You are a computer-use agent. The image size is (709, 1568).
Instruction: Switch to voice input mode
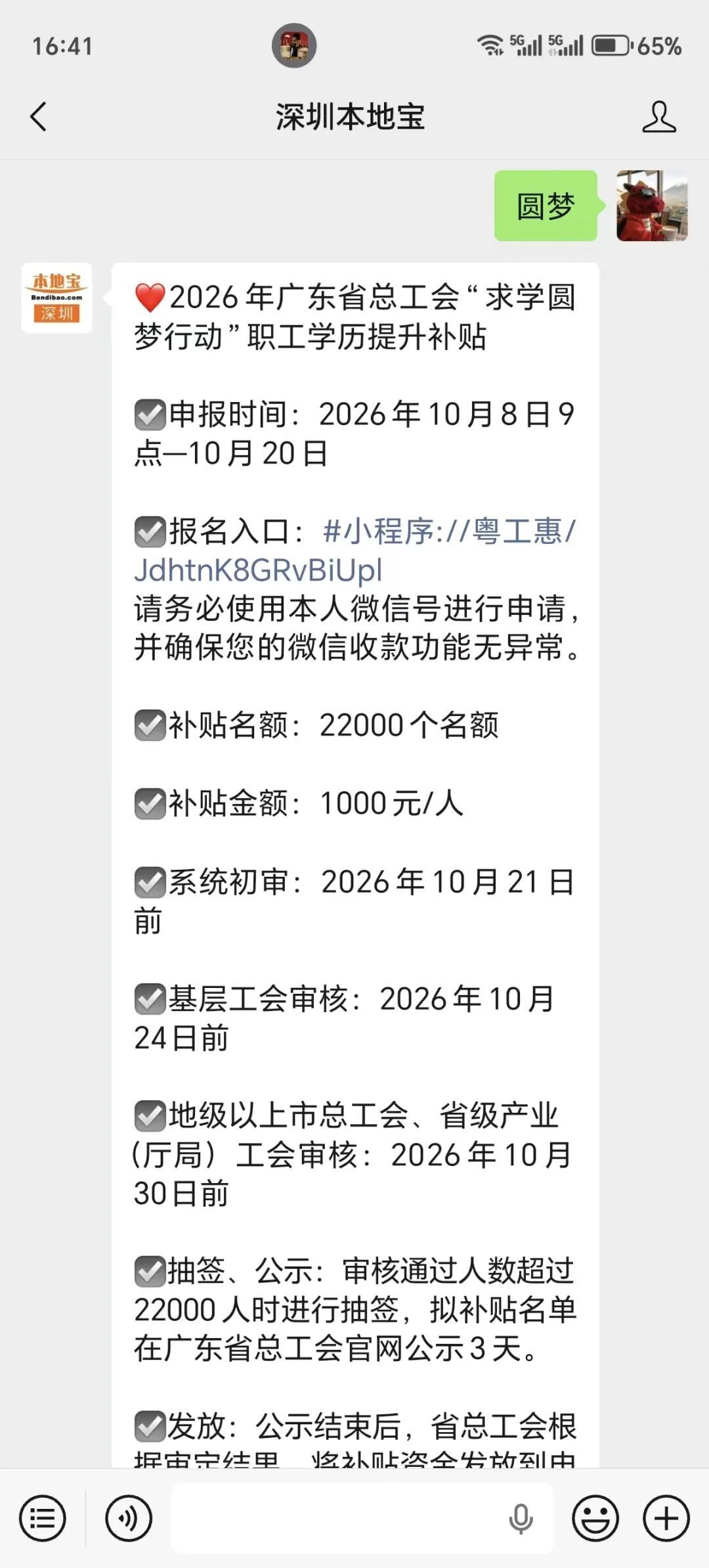coord(129,1518)
